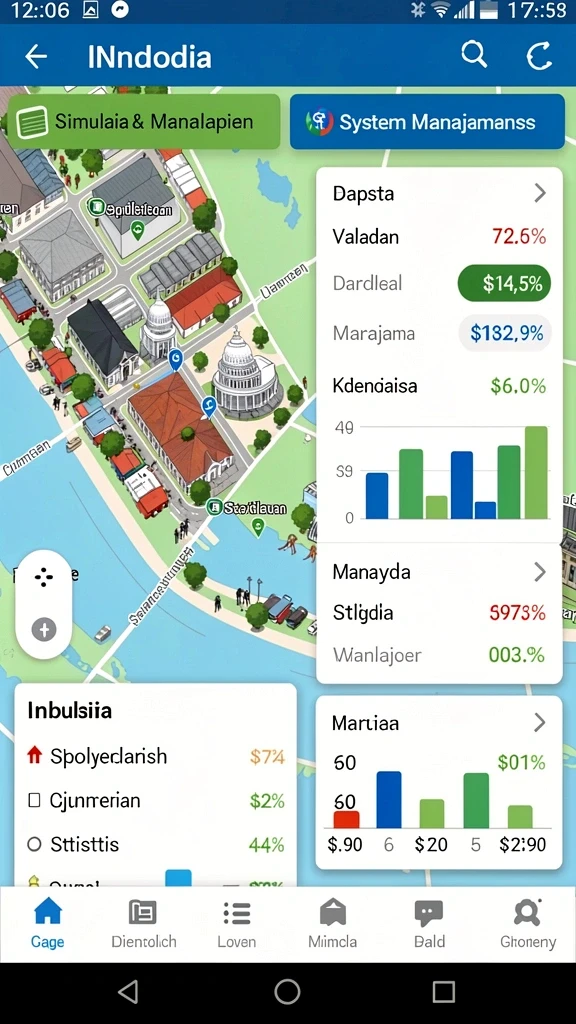The image size is (576, 1024).
Task: Open System Manajamanss
Action: coord(427,121)
